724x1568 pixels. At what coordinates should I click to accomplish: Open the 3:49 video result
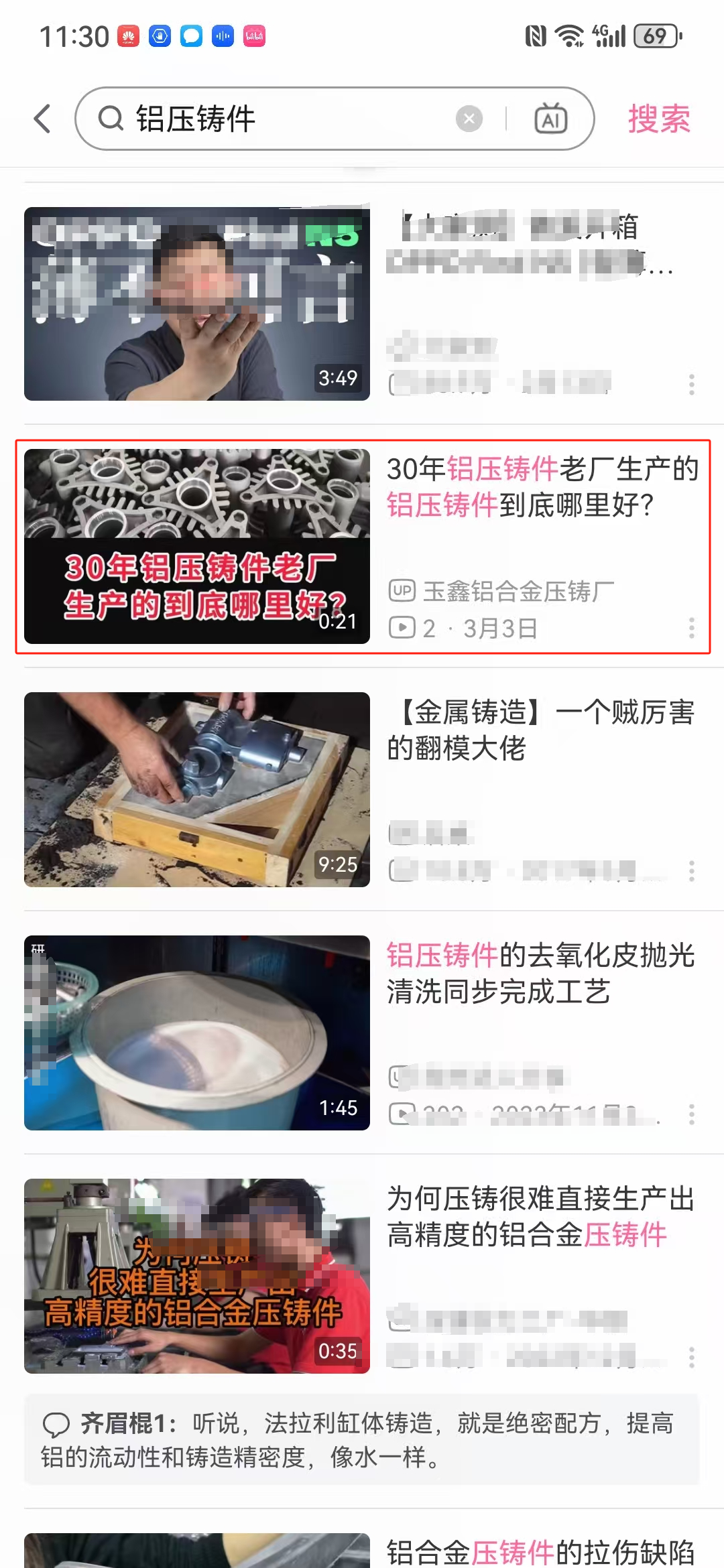tap(197, 304)
